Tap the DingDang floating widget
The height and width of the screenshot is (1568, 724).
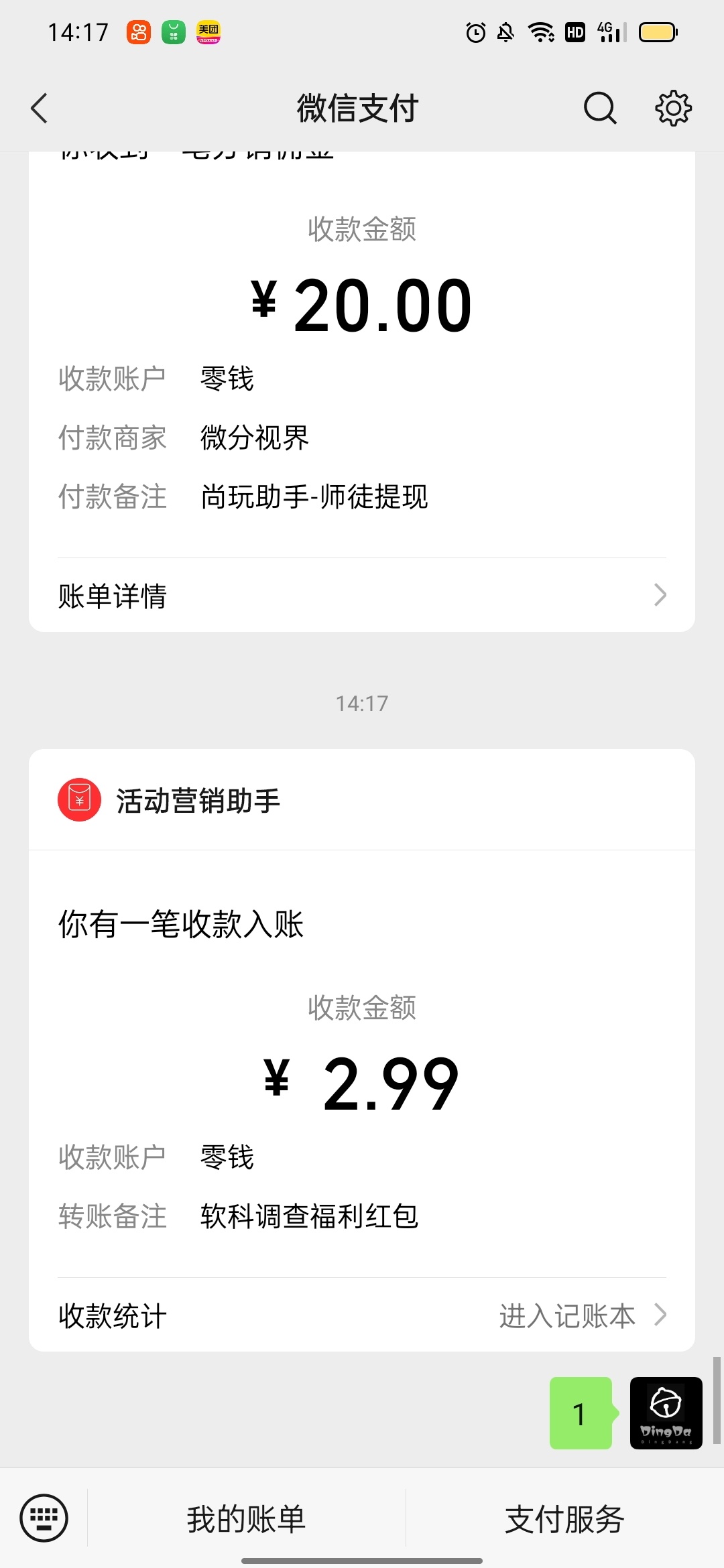tap(666, 1413)
